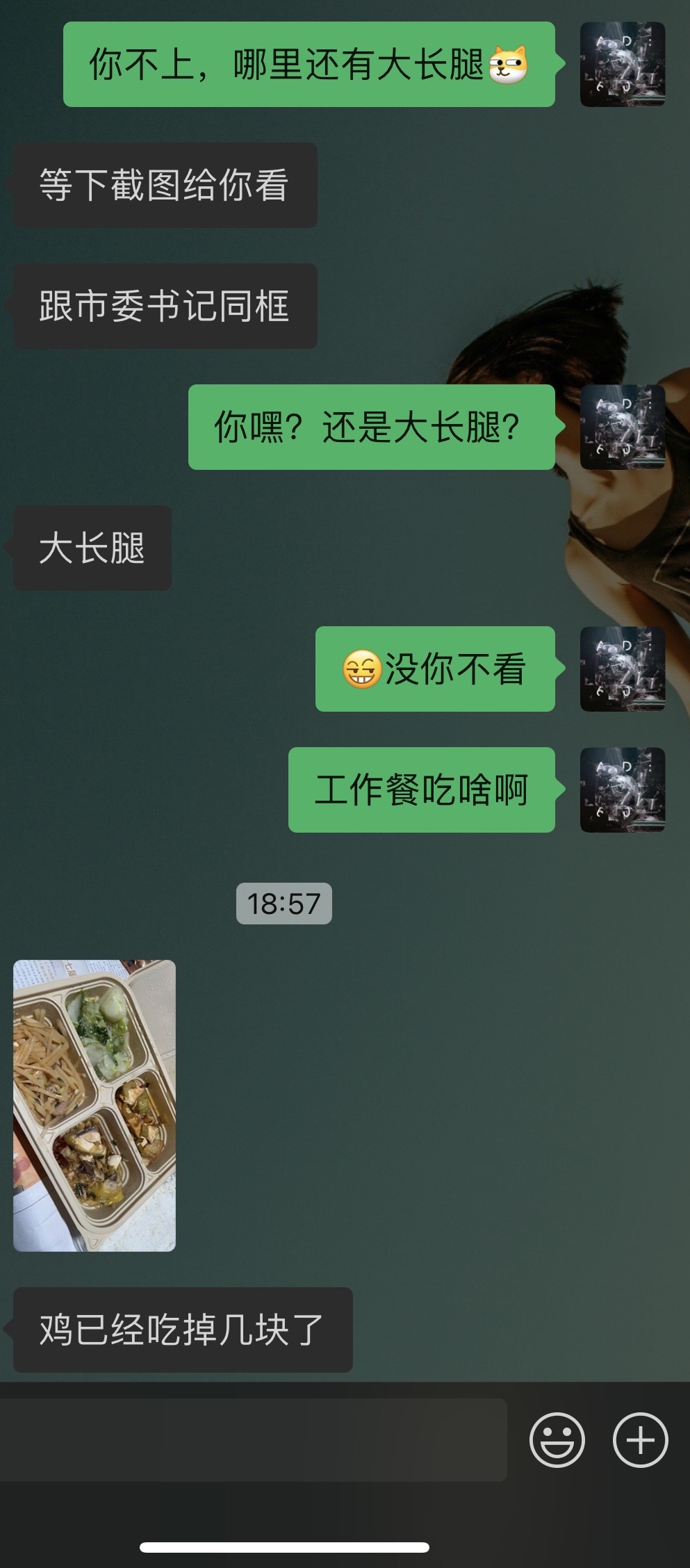Open the plus attachment menu
The width and height of the screenshot is (690, 1568).
pos(640,1439)
